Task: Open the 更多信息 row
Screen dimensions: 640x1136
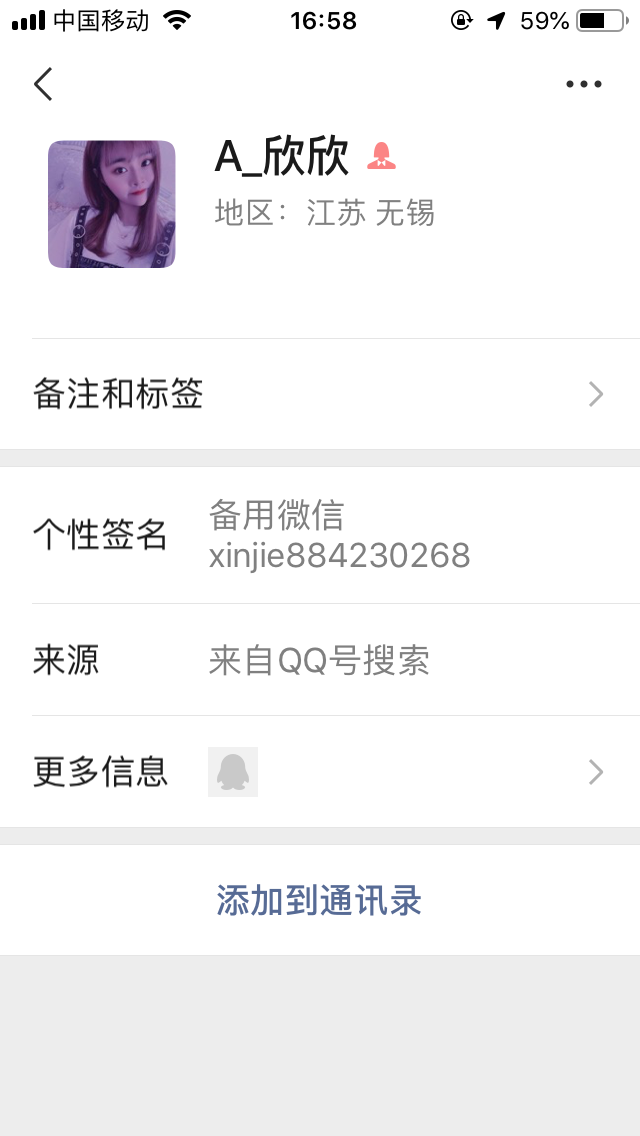Action: [320, 772]
